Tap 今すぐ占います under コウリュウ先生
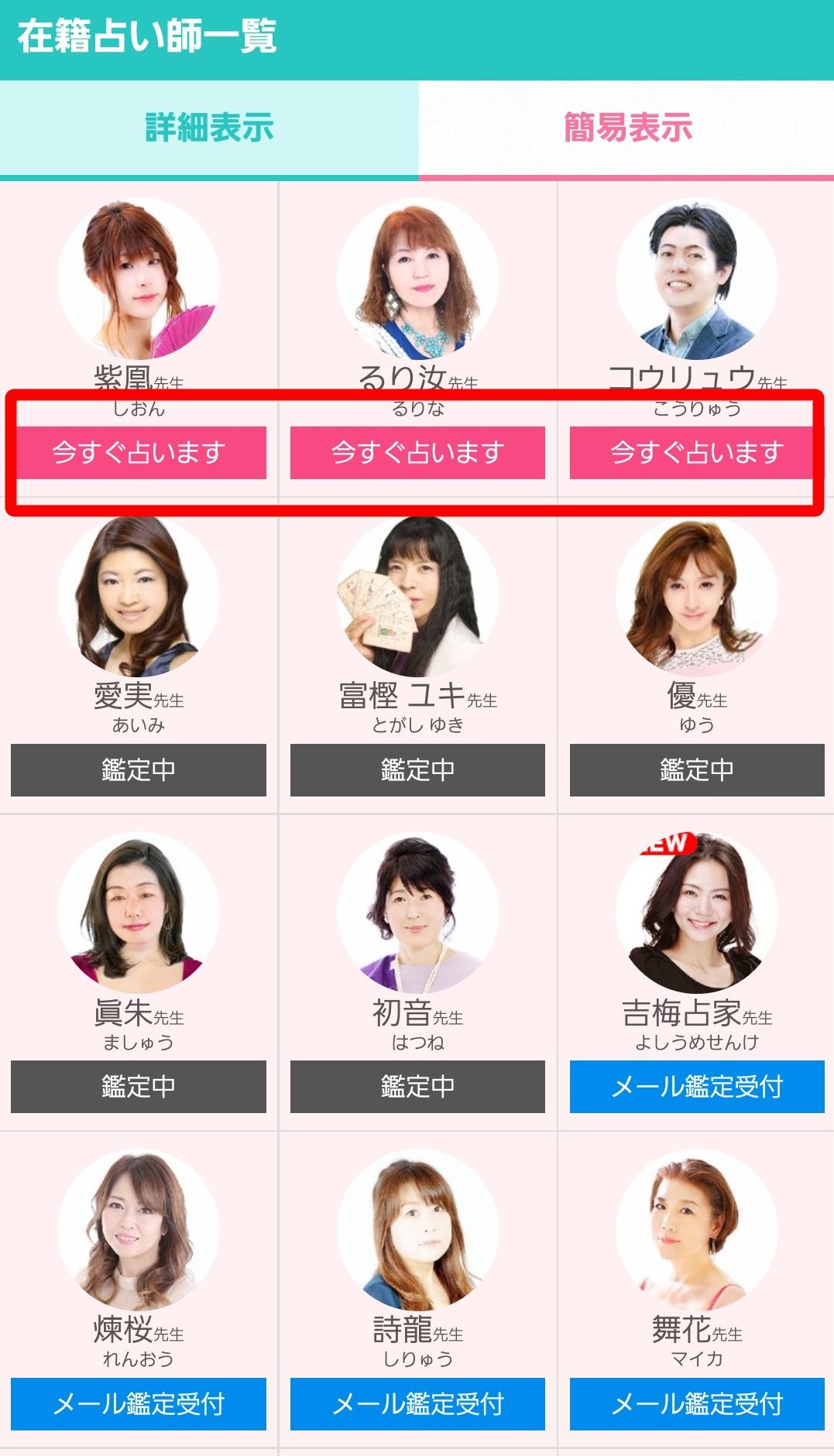This screenshot has width=834, height=1456. (697, 453)
